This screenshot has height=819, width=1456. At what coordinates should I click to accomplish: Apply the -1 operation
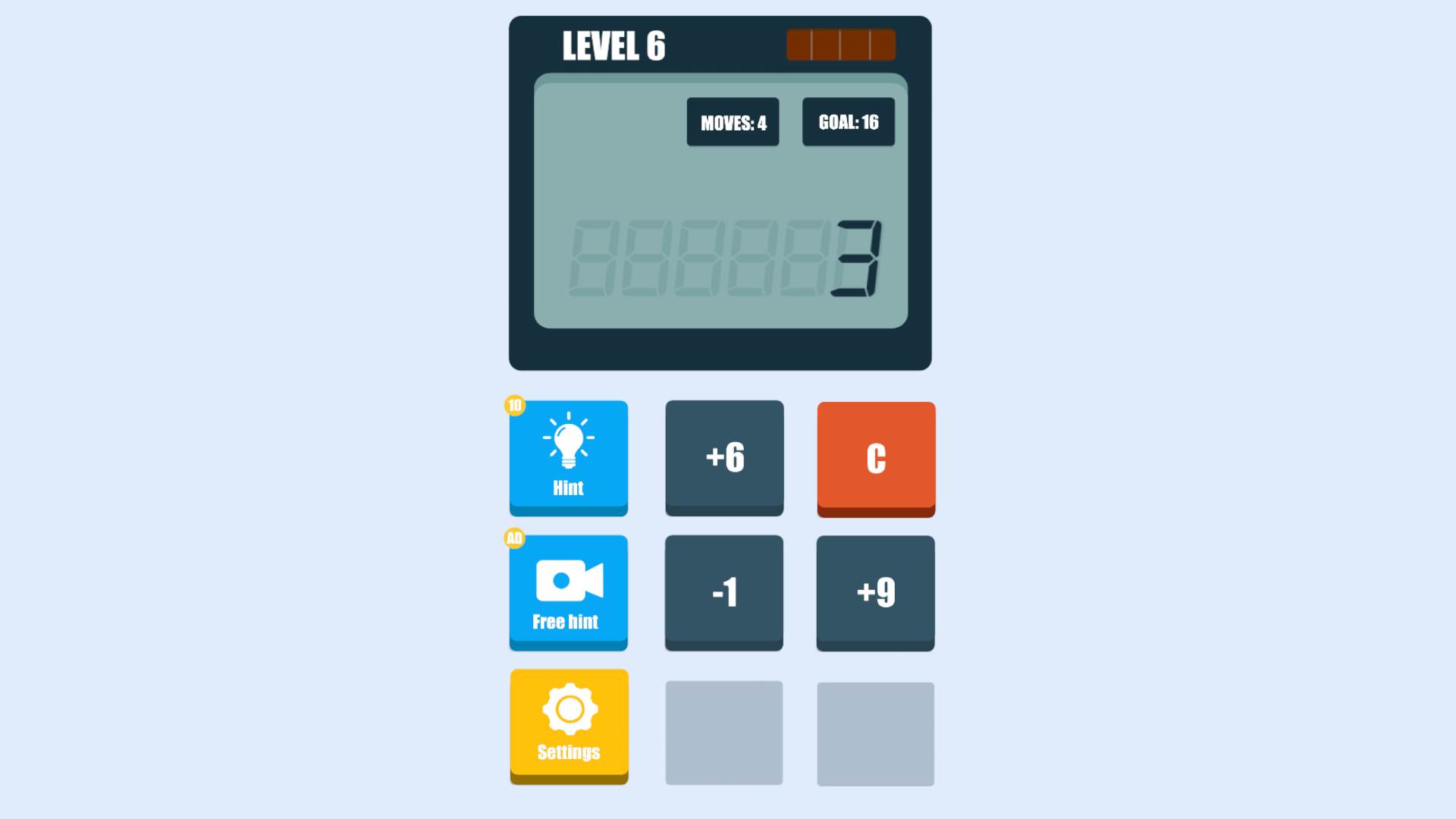coord(724,591)
